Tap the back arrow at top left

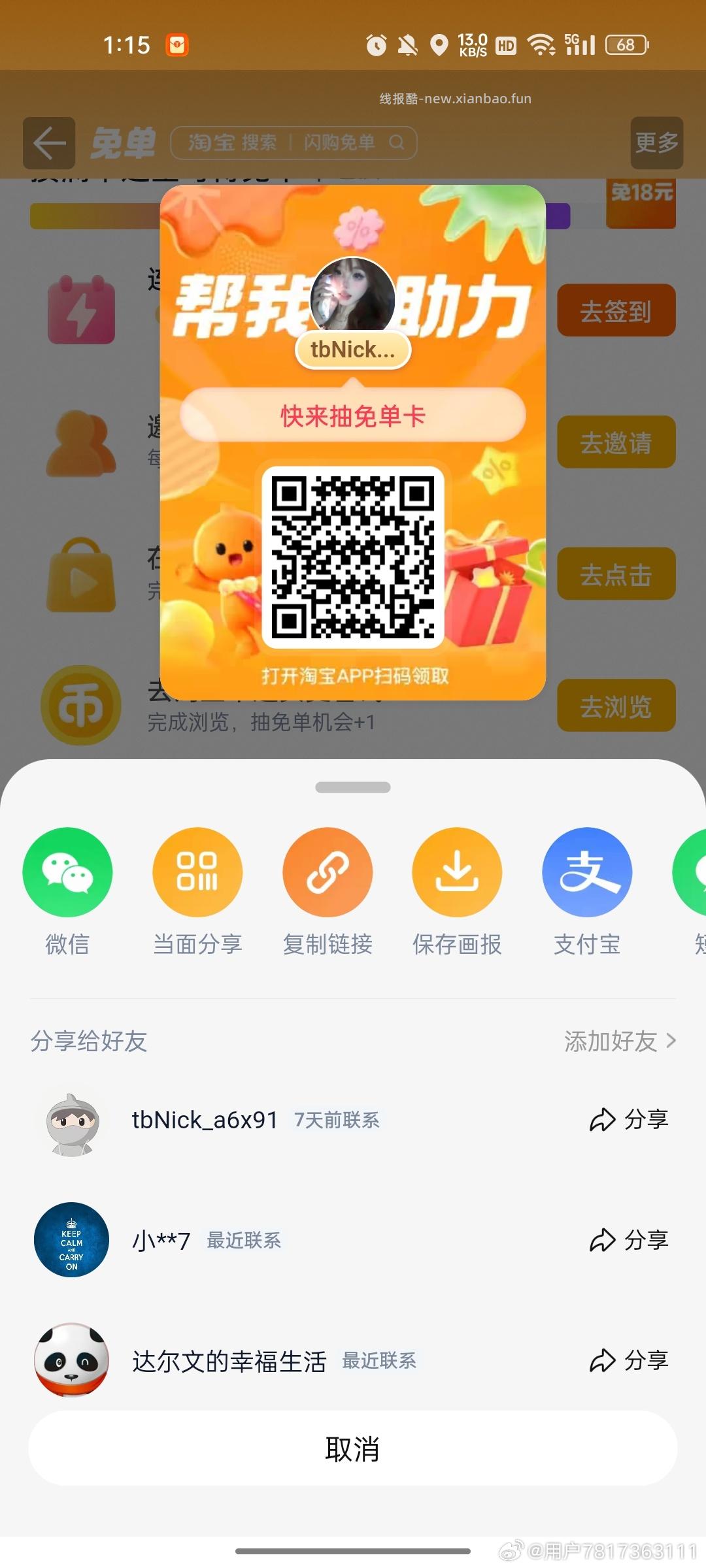pos(49,143)
